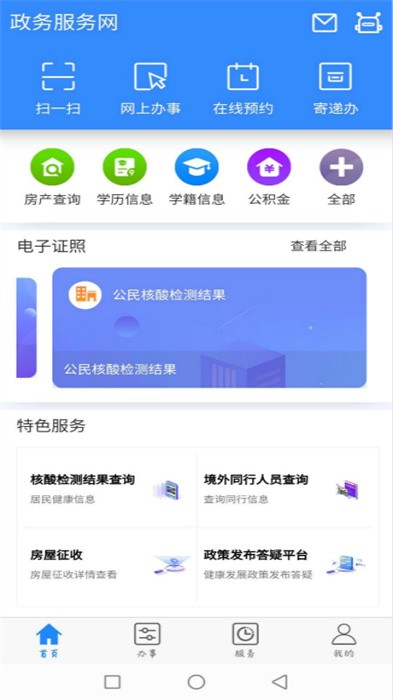Open the 公民核酸检测结果 card
393x700 pixels.
209,328
